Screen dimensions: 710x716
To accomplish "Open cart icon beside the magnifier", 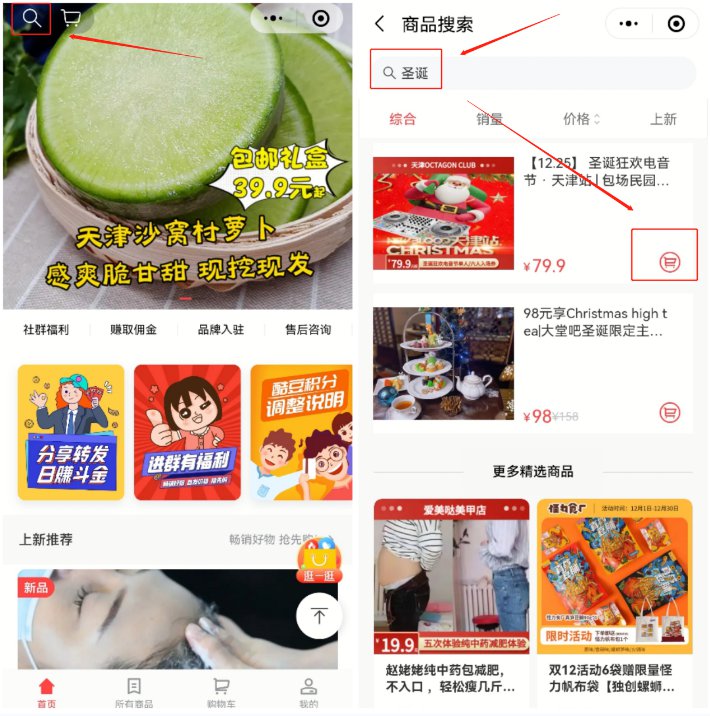I will pyautogui.click(x=71, y=18).
